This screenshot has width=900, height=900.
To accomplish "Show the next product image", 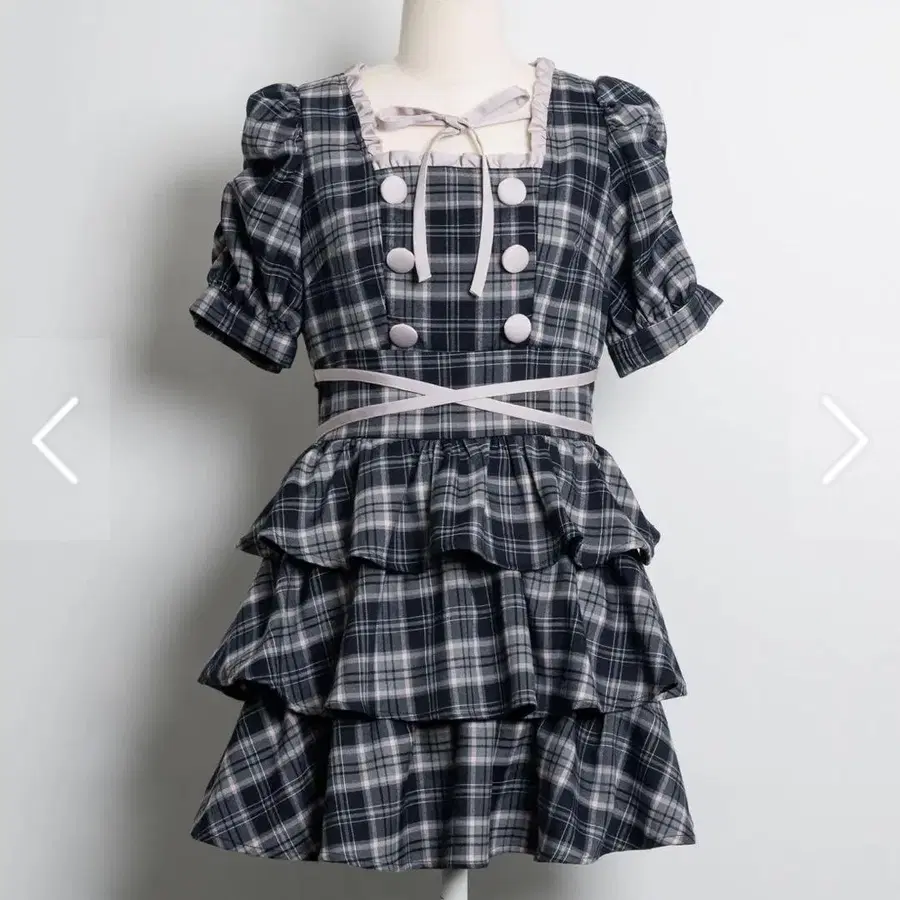I will [844, 440].
